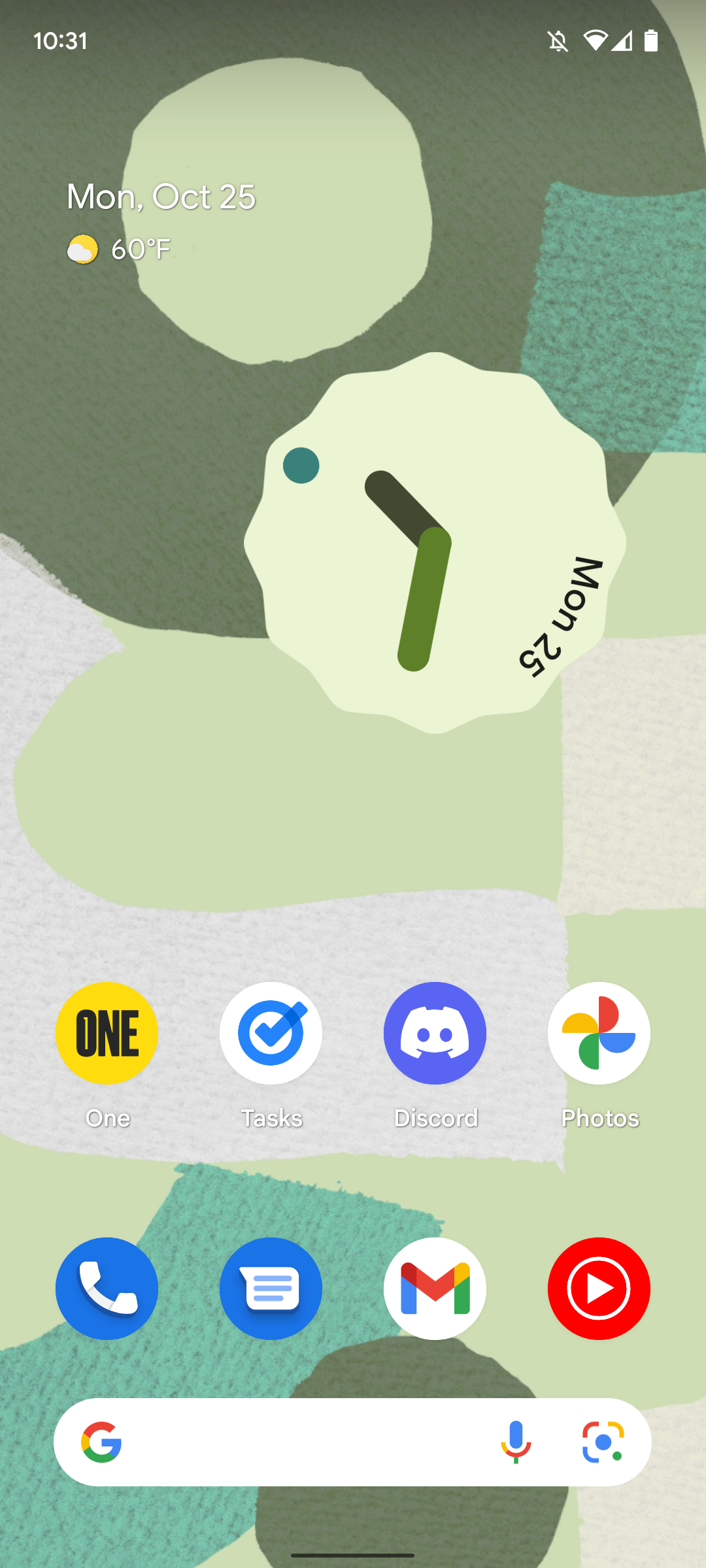The height and width of the screenshot is (1568, 706).
Task: Open the Mon, Oct 25 date widget
Action: click(161, 197)
